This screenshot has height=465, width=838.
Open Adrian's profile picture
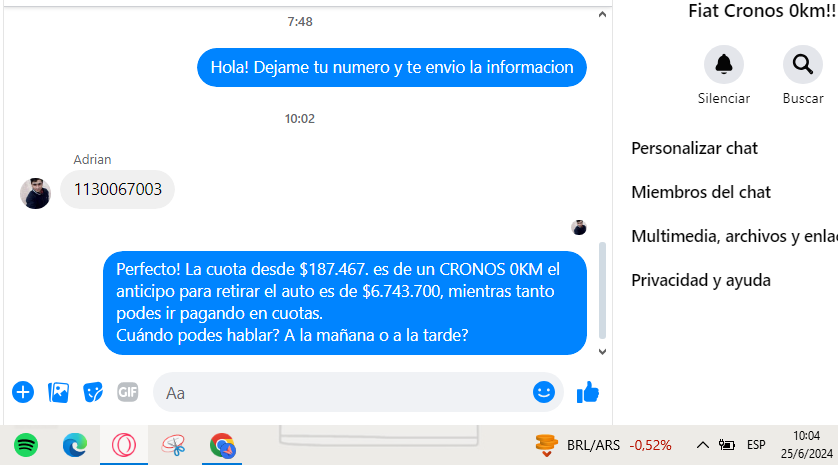point(36,193)
